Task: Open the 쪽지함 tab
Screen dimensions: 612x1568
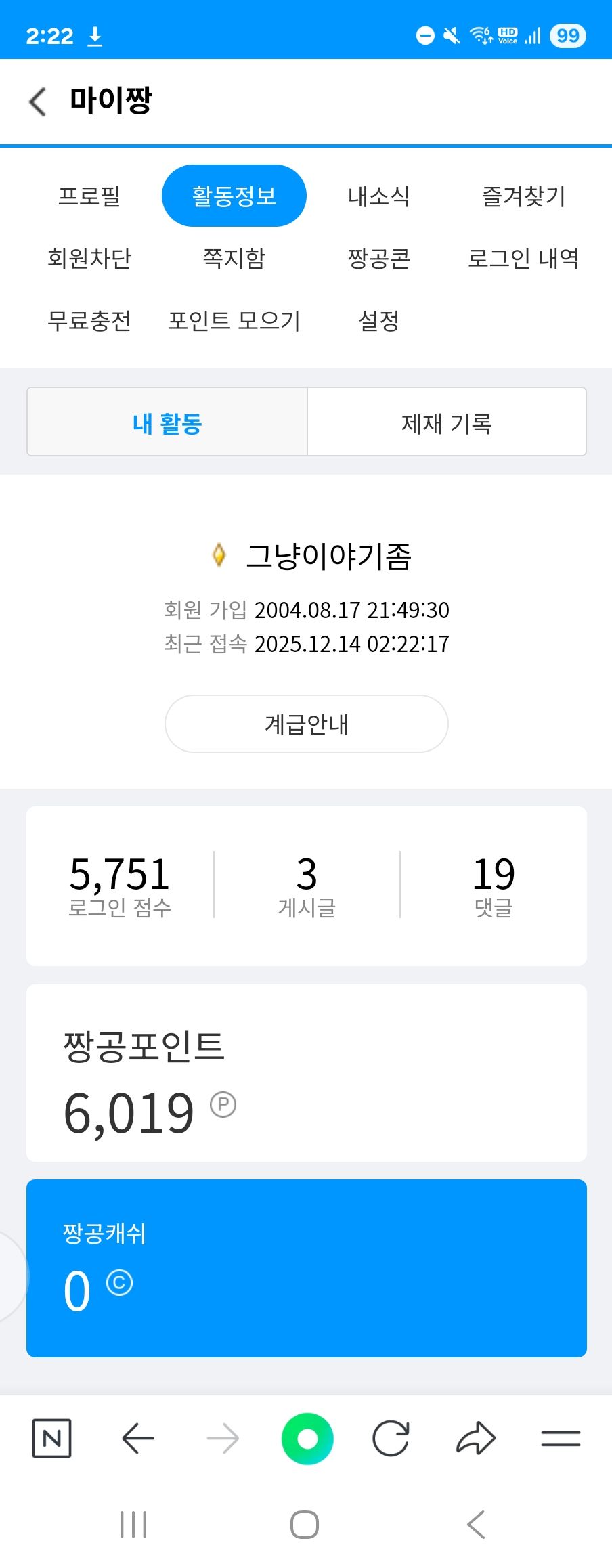Action: click(x=234, y=259)
